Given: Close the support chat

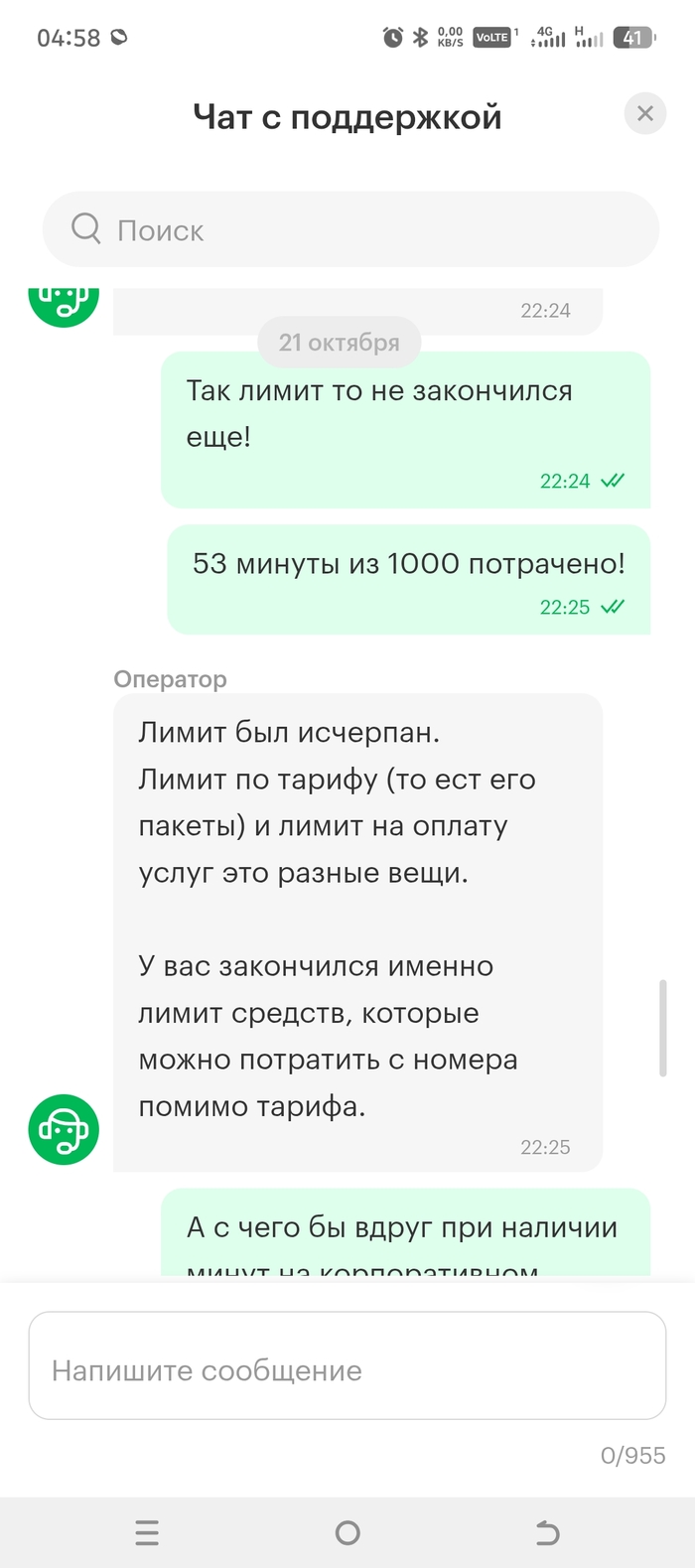Looking at the screenshot, I should point(644,113).
